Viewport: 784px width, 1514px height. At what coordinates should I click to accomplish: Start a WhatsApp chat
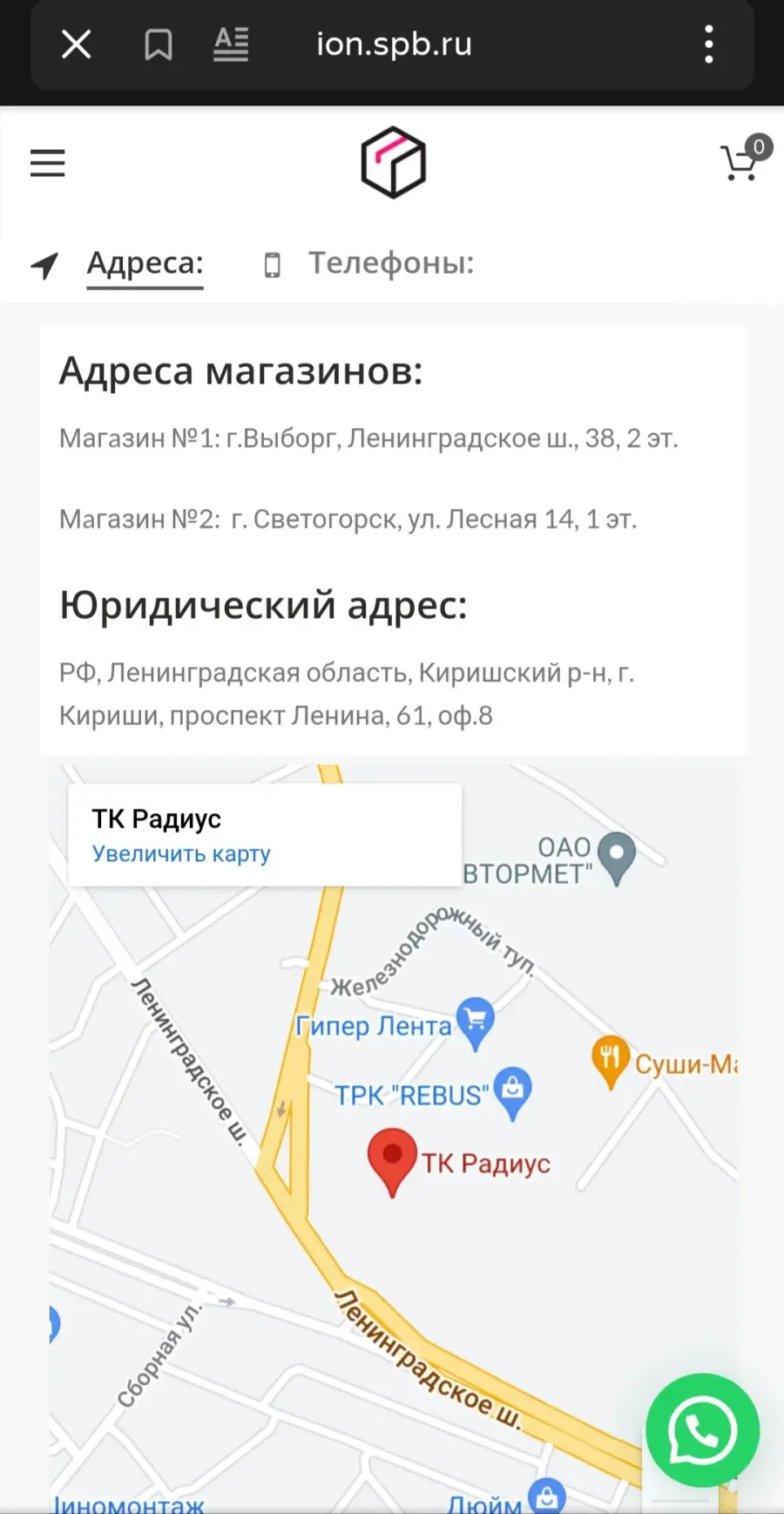click(x=702, y=1430)
